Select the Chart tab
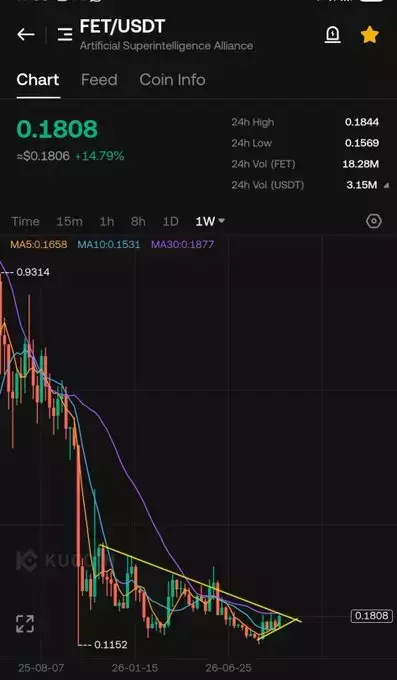The image size is (397, 680). click(38, 80)
